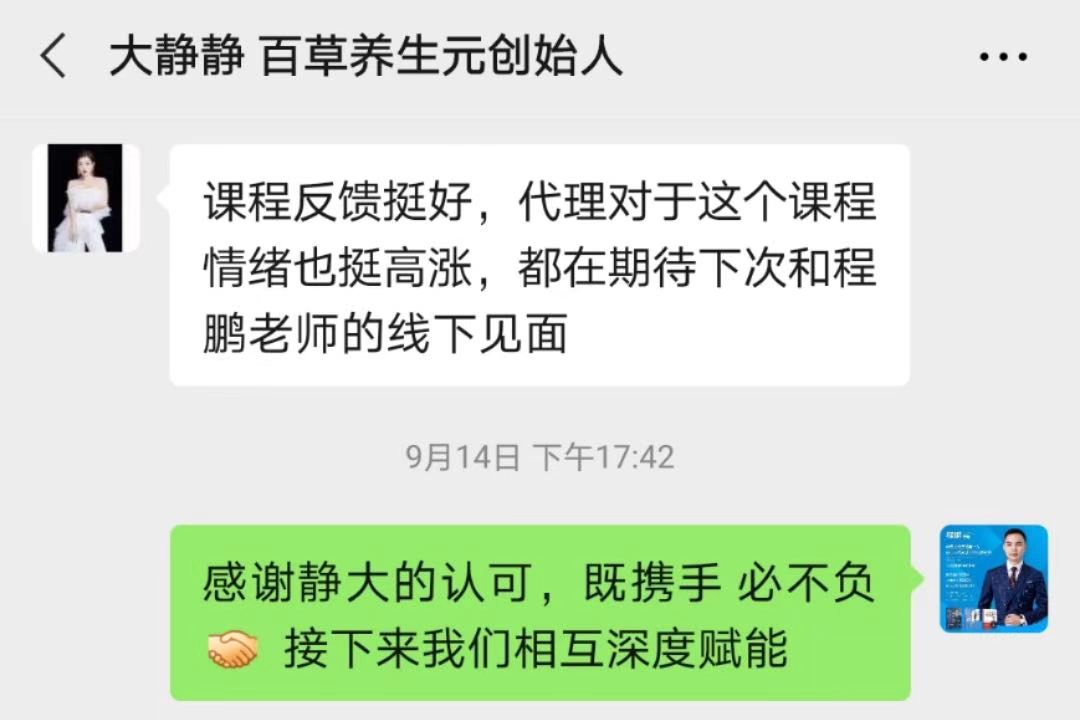Open the three-dot chat info menu
The height and width of the screenshot is (720, 1080).
[x=1003, y=57]
